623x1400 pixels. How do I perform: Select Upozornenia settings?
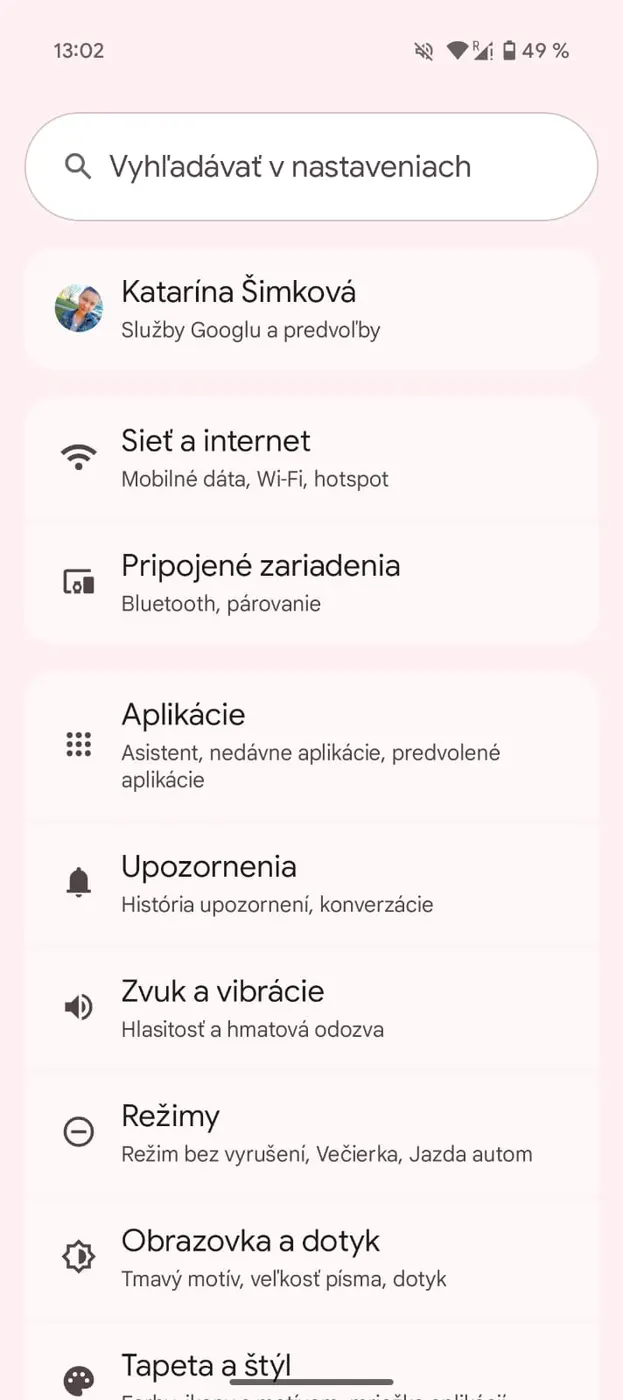coord(311,883)
